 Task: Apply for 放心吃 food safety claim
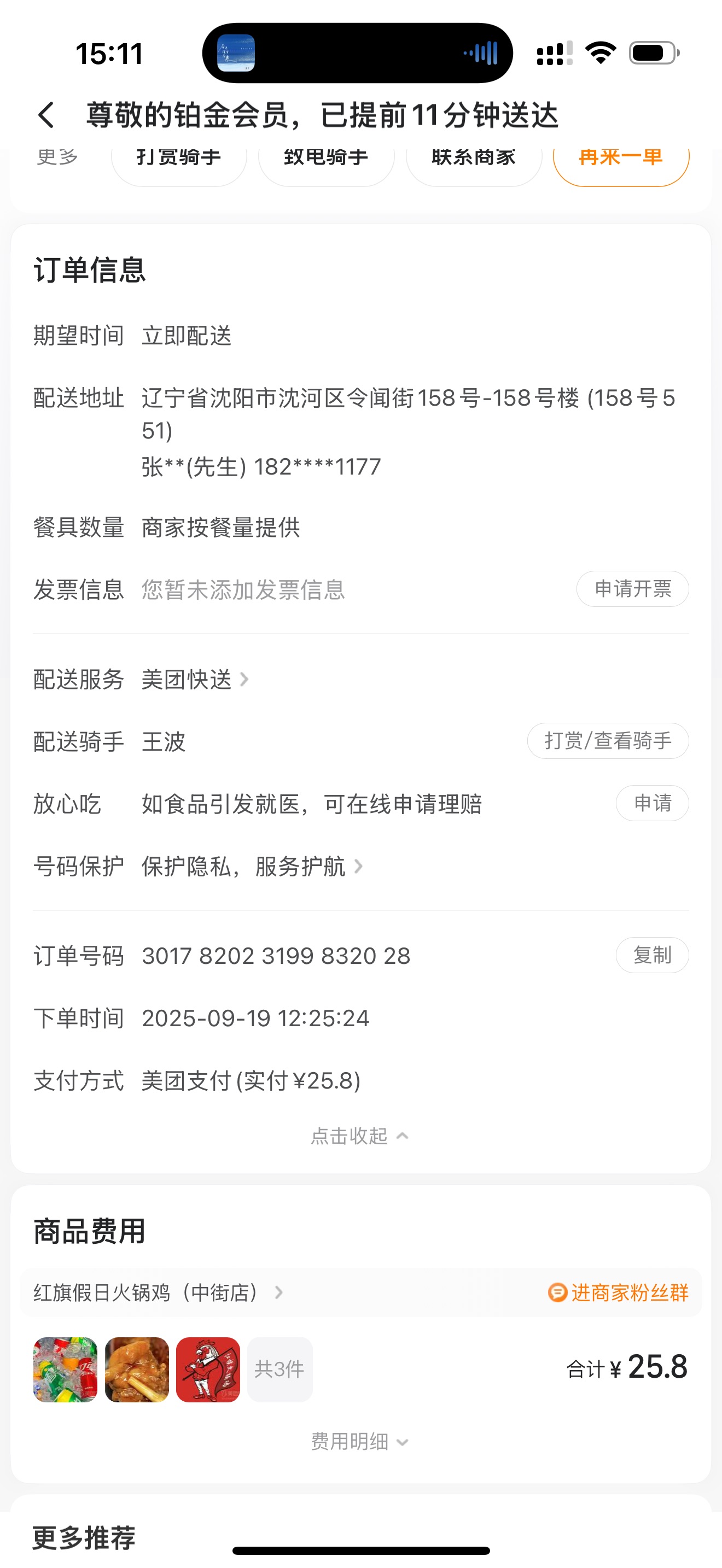click(652, 804)
